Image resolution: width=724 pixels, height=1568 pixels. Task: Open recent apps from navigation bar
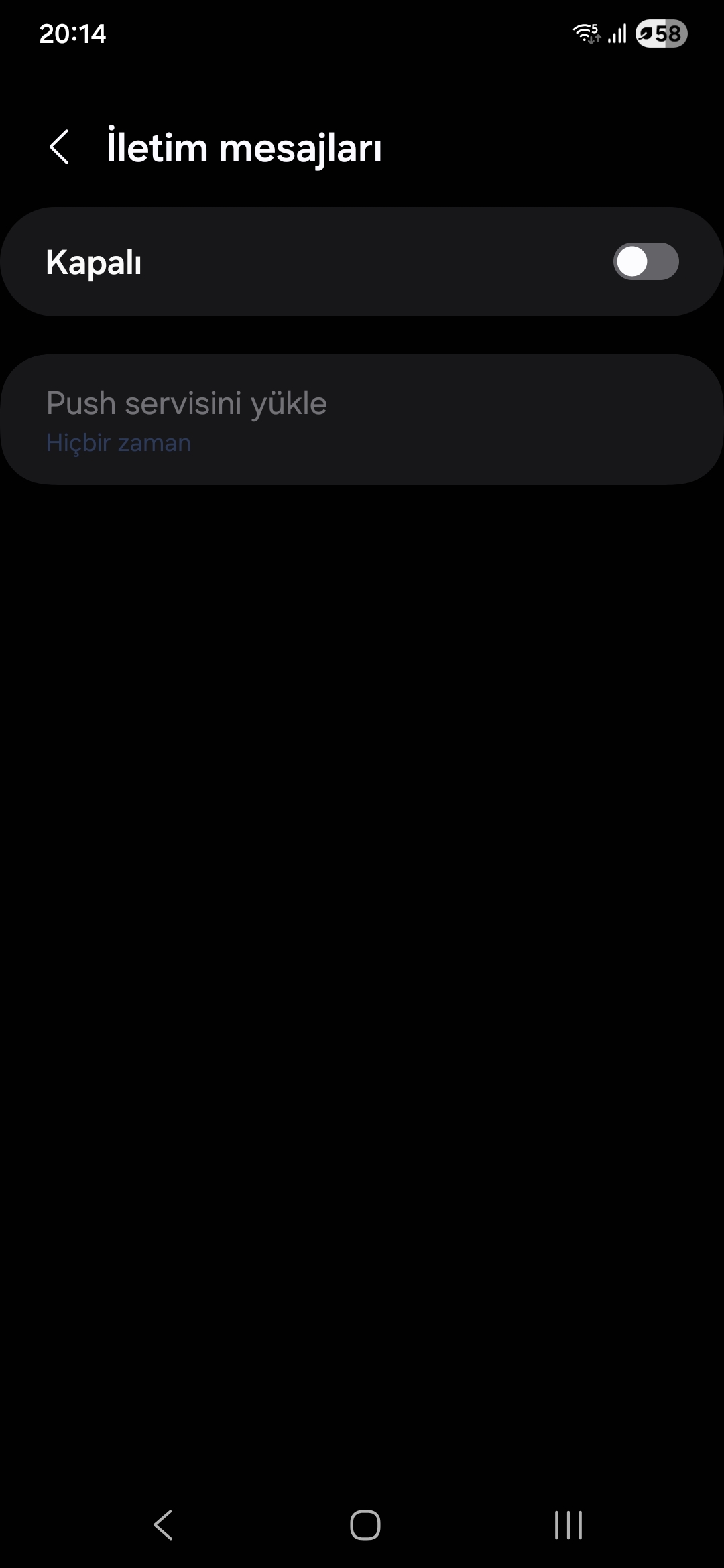(x=568, y=1525)
